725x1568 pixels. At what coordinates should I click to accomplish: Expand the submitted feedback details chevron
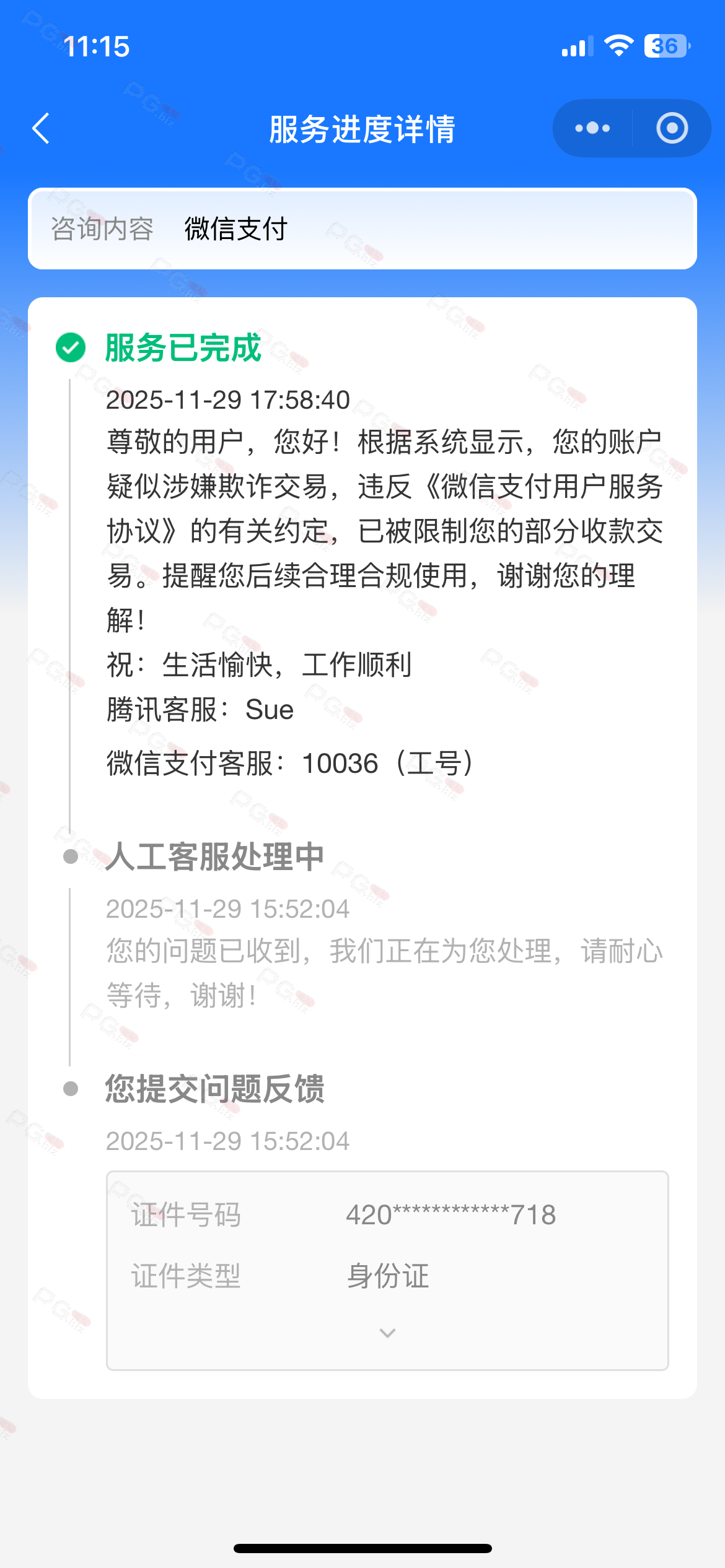click(x=387, y=1333)
